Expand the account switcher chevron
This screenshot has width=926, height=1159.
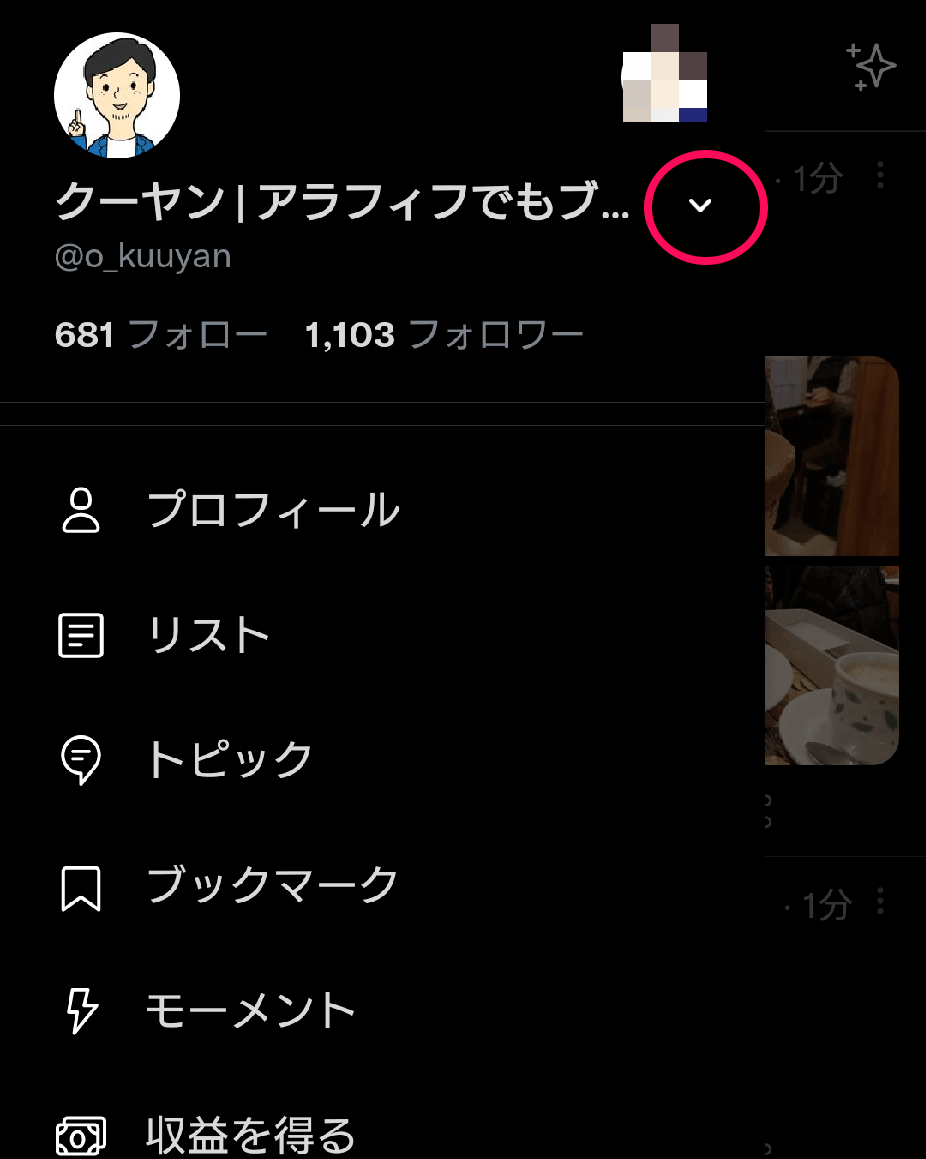702,205
